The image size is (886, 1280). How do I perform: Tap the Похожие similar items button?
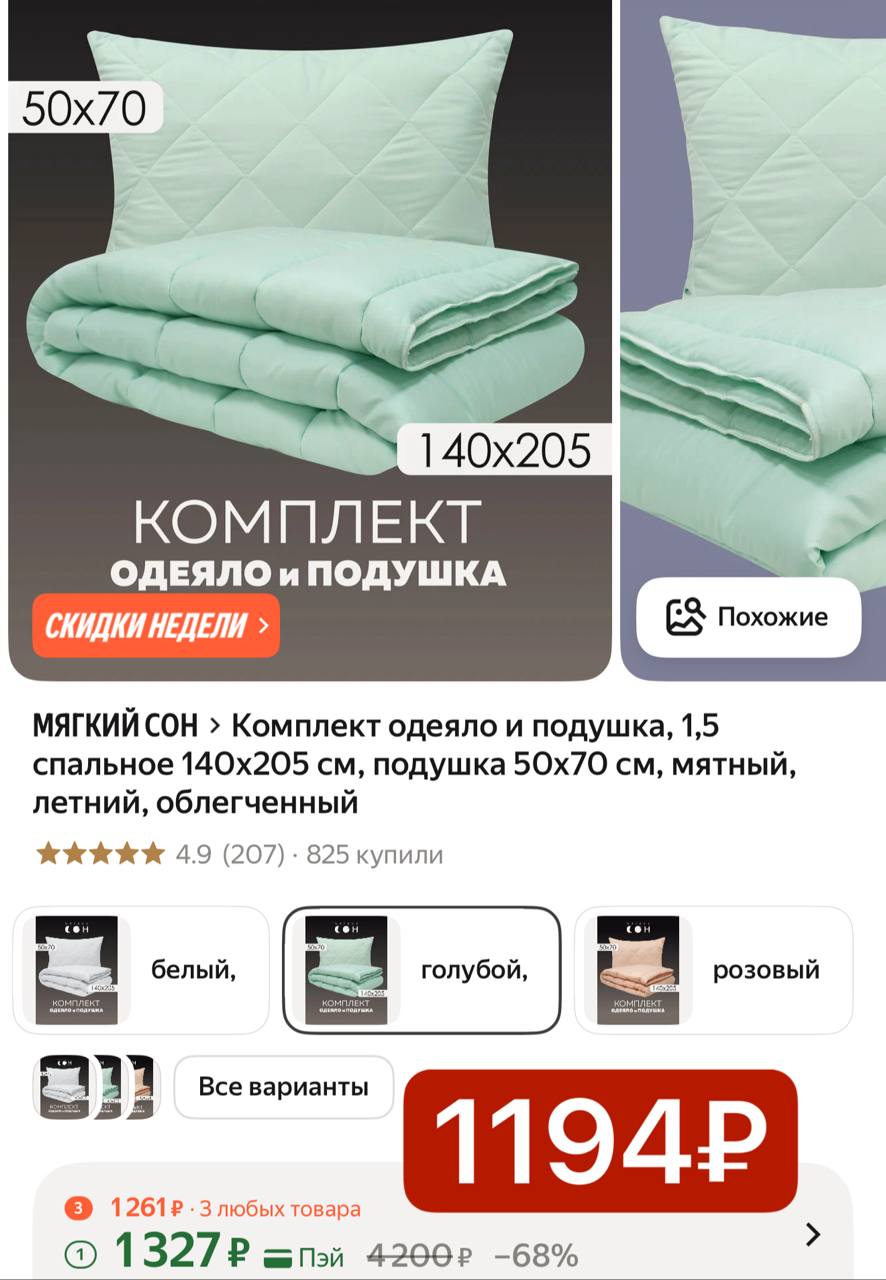click(x=748, y=616)
